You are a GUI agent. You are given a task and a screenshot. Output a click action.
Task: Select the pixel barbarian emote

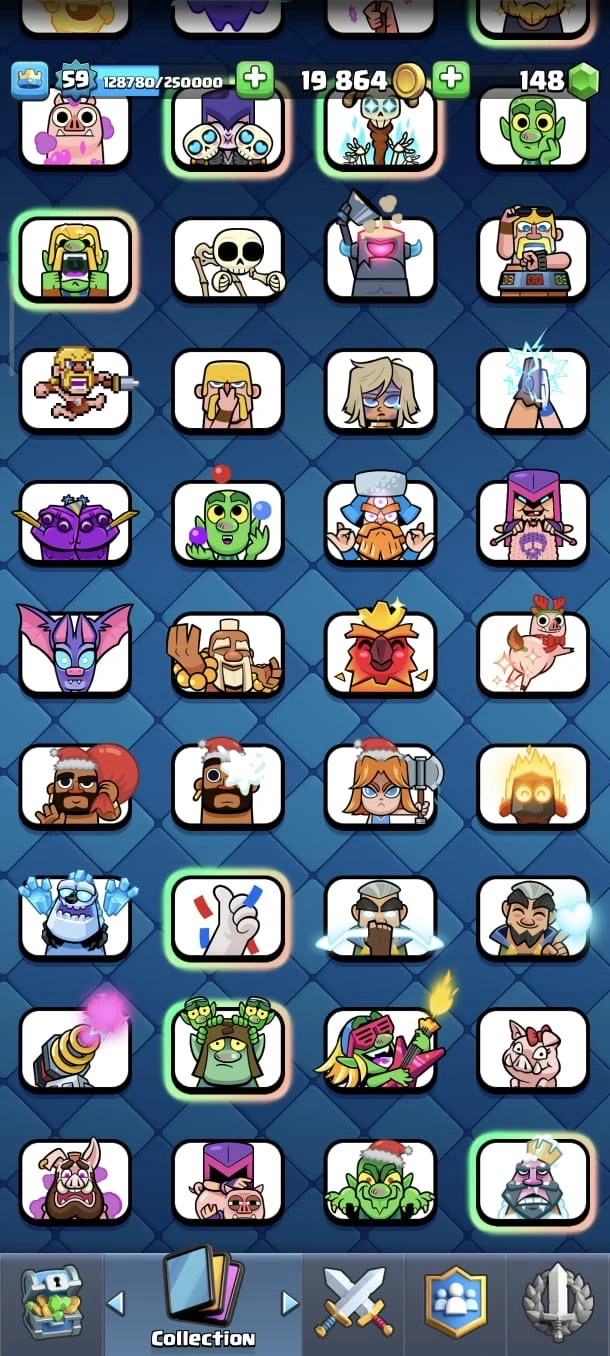[x=75, y=391]
